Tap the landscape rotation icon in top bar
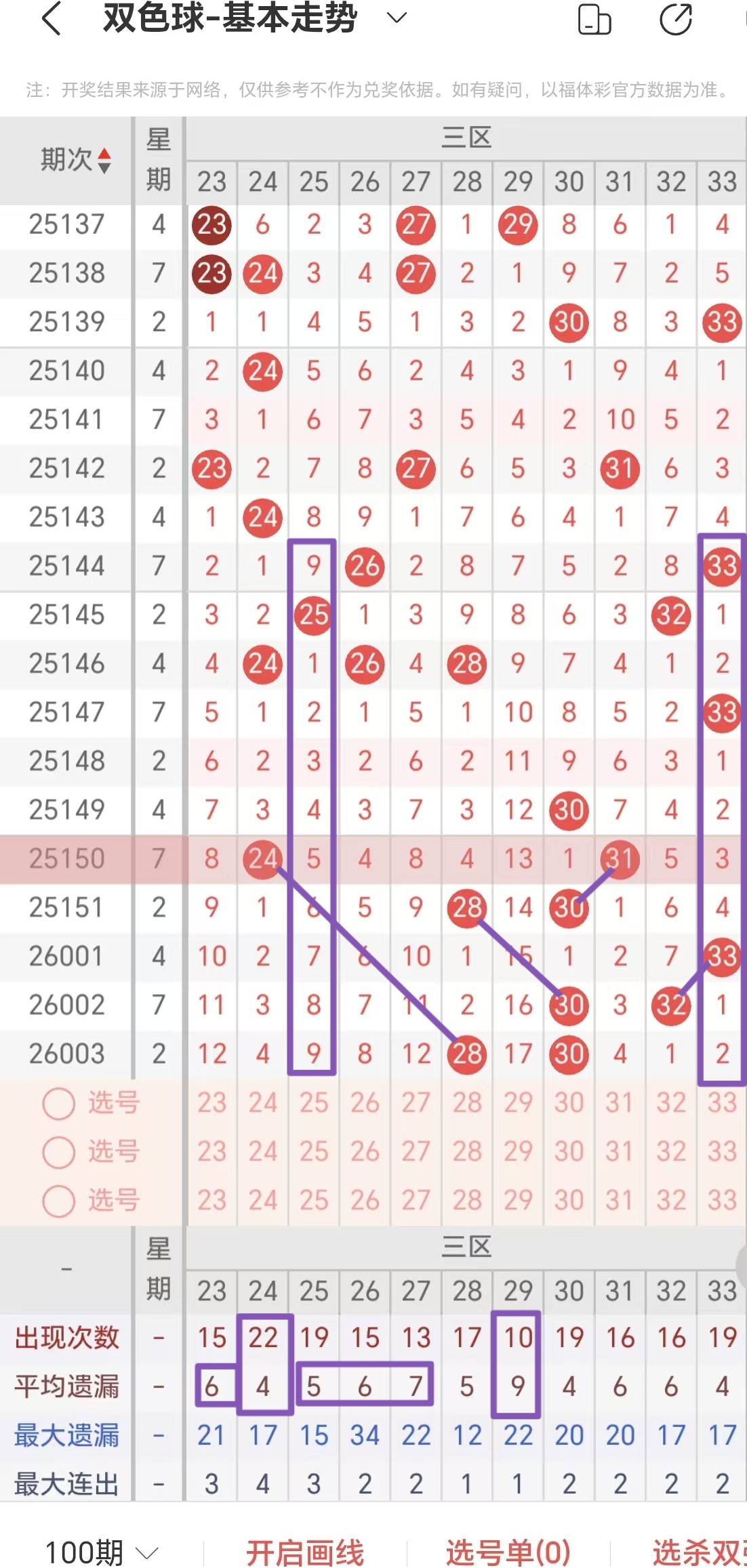This screenshot has width=747, height=1568. tap(593, 20)
